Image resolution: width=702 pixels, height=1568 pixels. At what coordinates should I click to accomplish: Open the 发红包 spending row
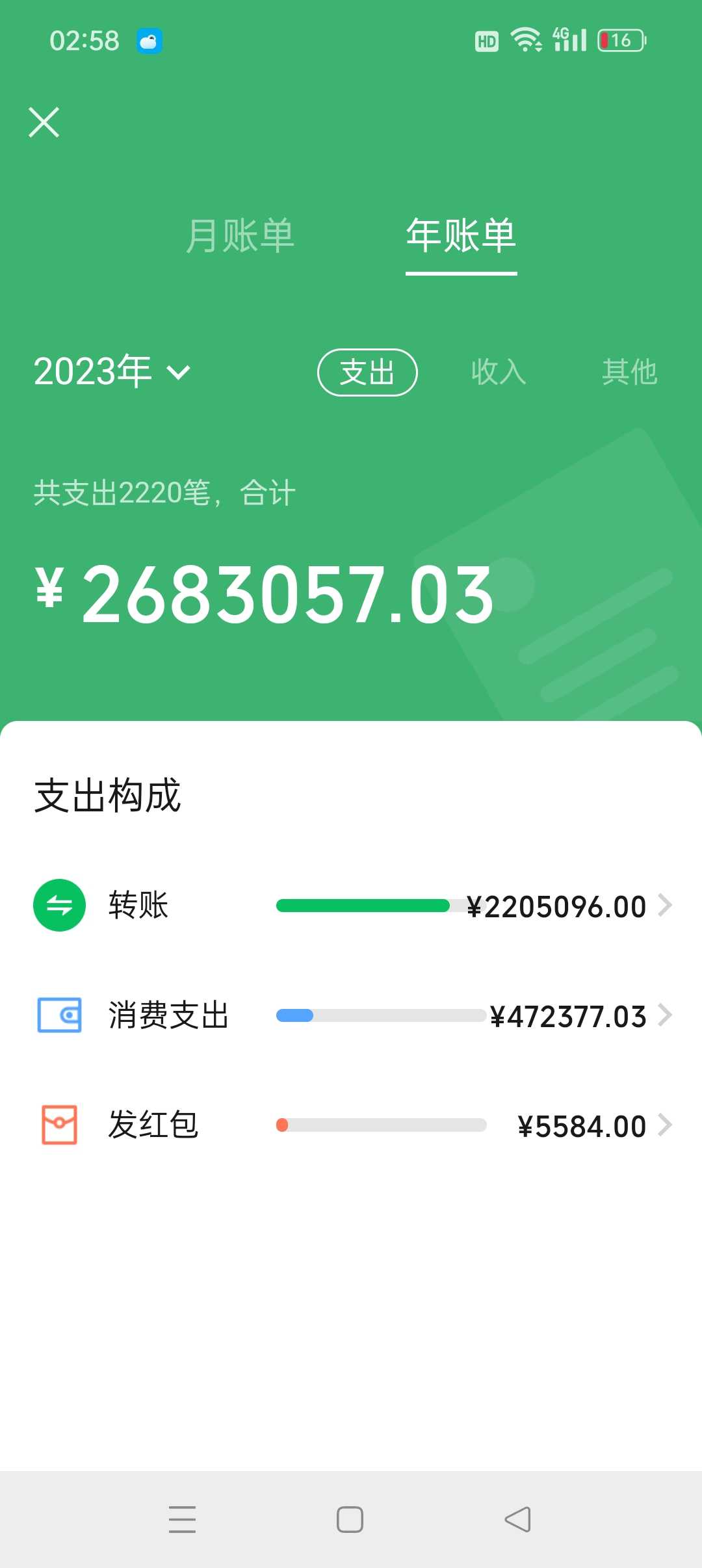[351, 1125]
